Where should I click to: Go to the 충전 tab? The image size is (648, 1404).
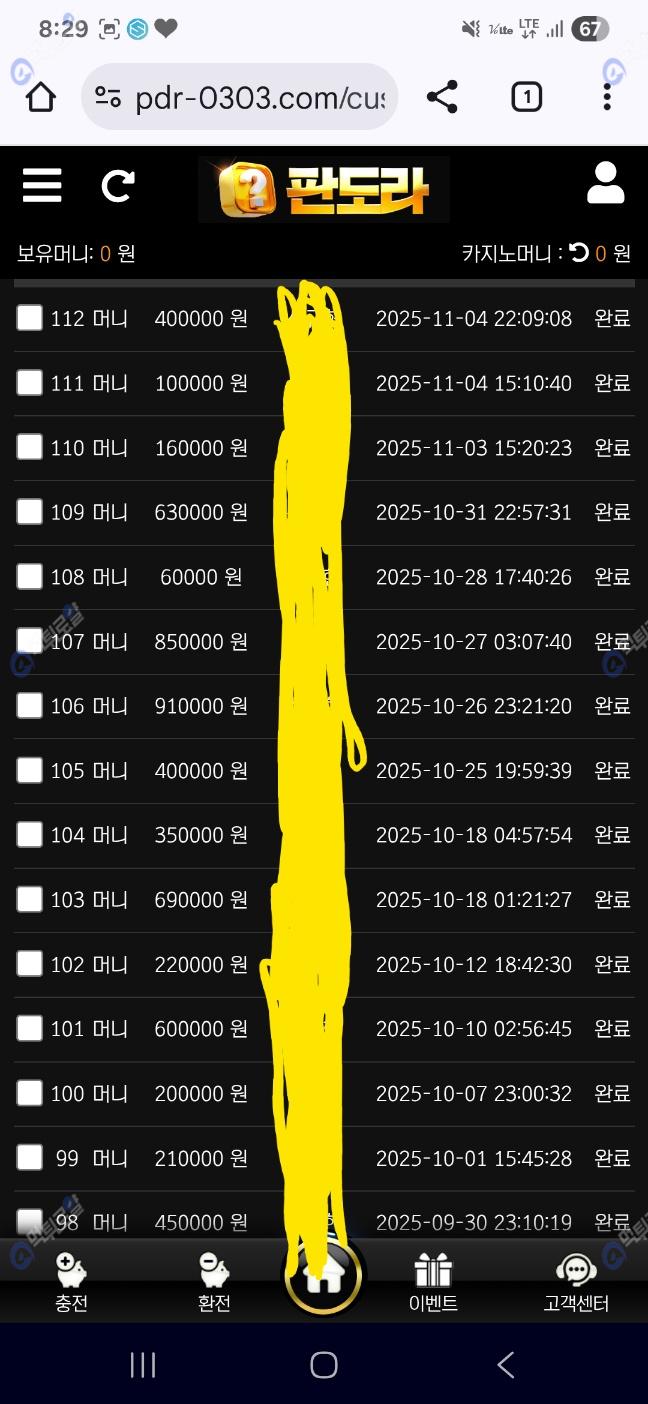(x=71, y=1283)
